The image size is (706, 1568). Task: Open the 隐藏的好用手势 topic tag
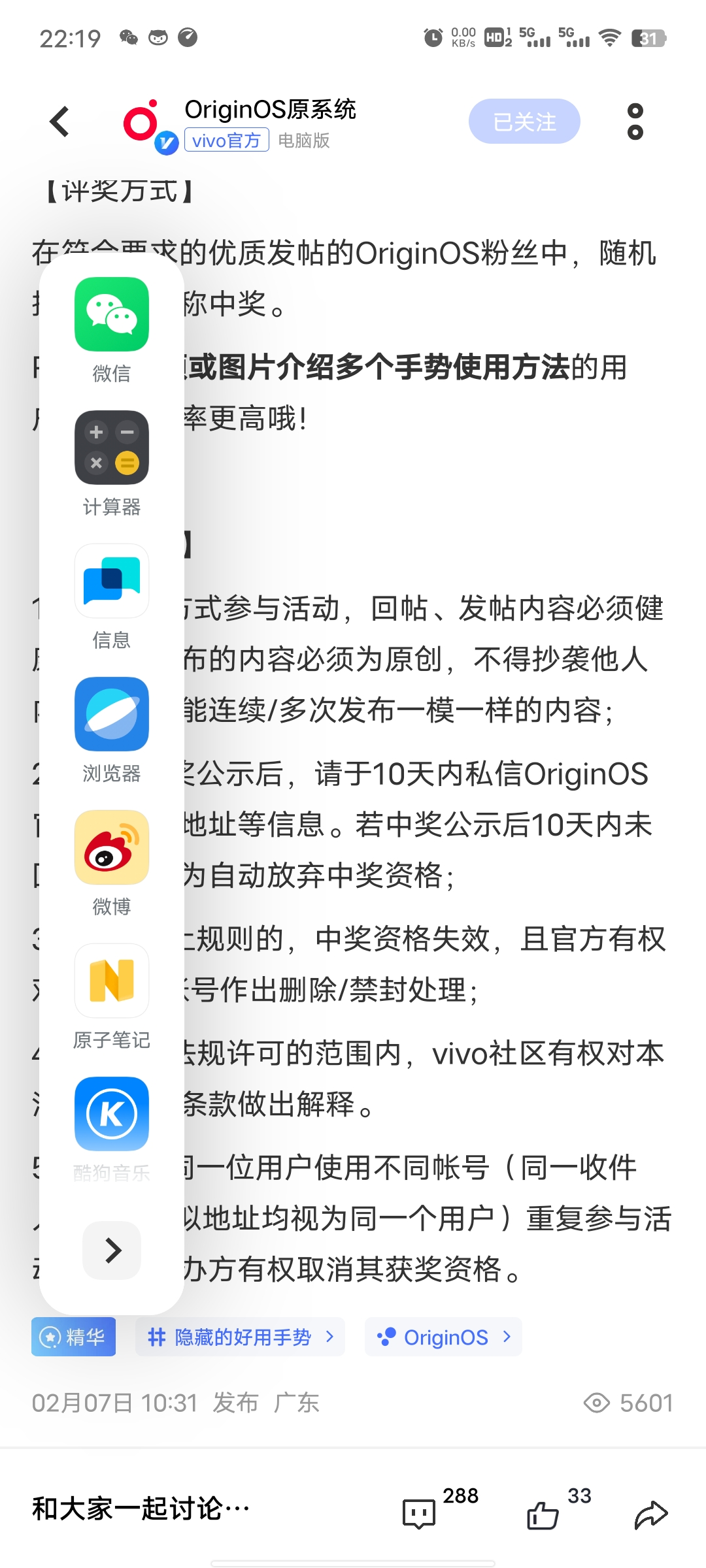coord(240,1337)
